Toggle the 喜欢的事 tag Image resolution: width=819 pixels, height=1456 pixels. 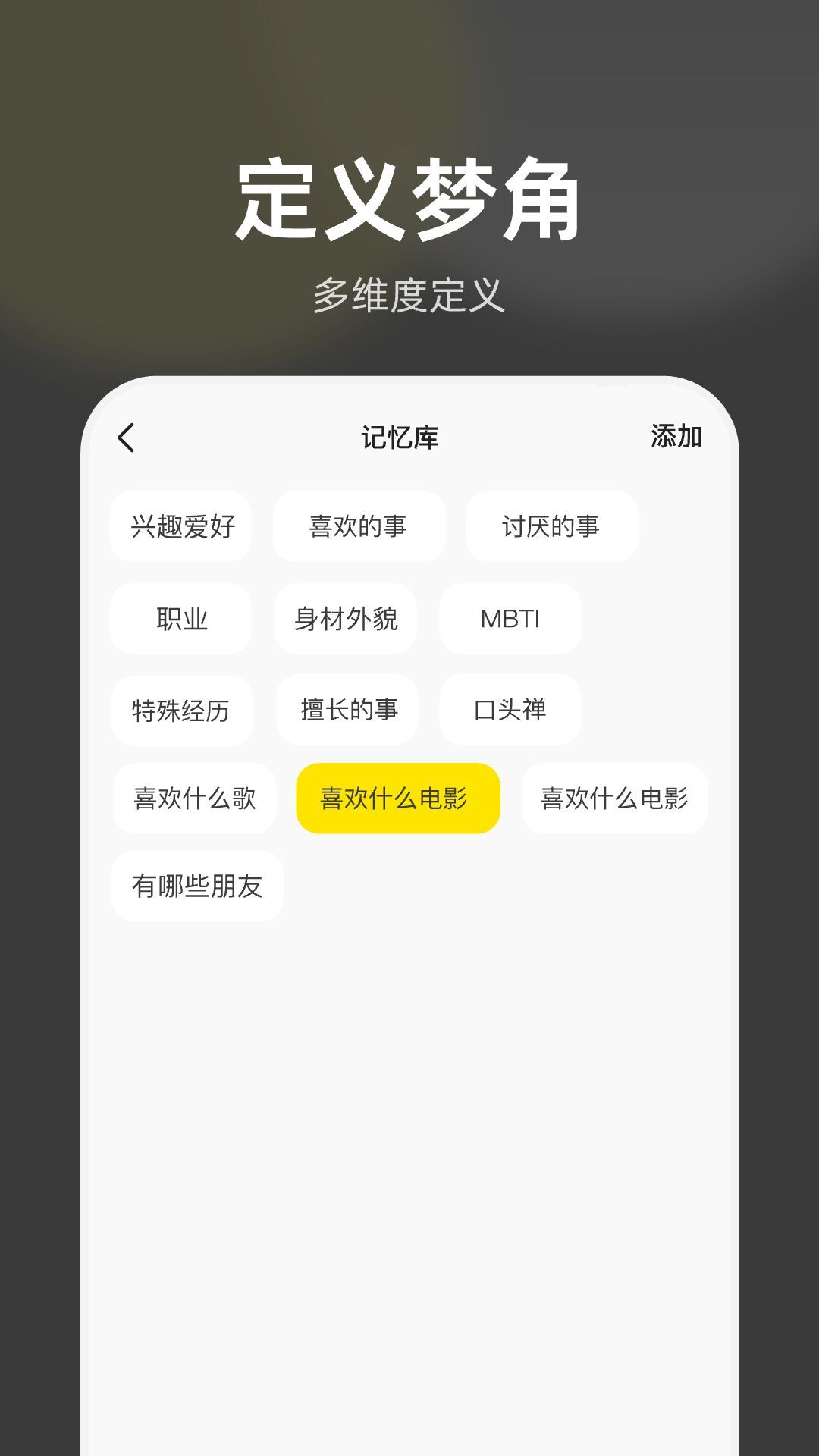[x=359, y=527]
